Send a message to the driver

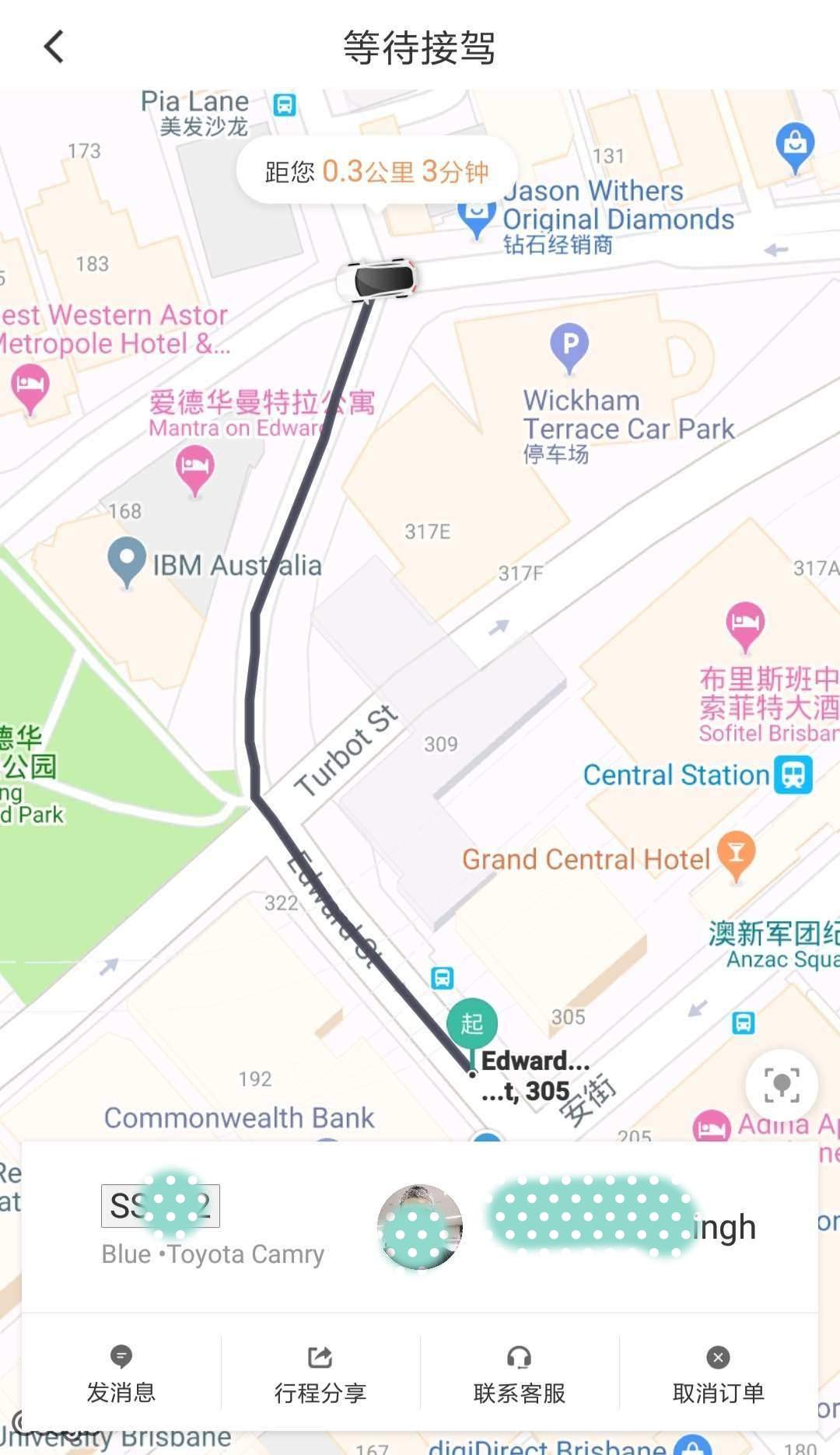tap(121, 1374)
